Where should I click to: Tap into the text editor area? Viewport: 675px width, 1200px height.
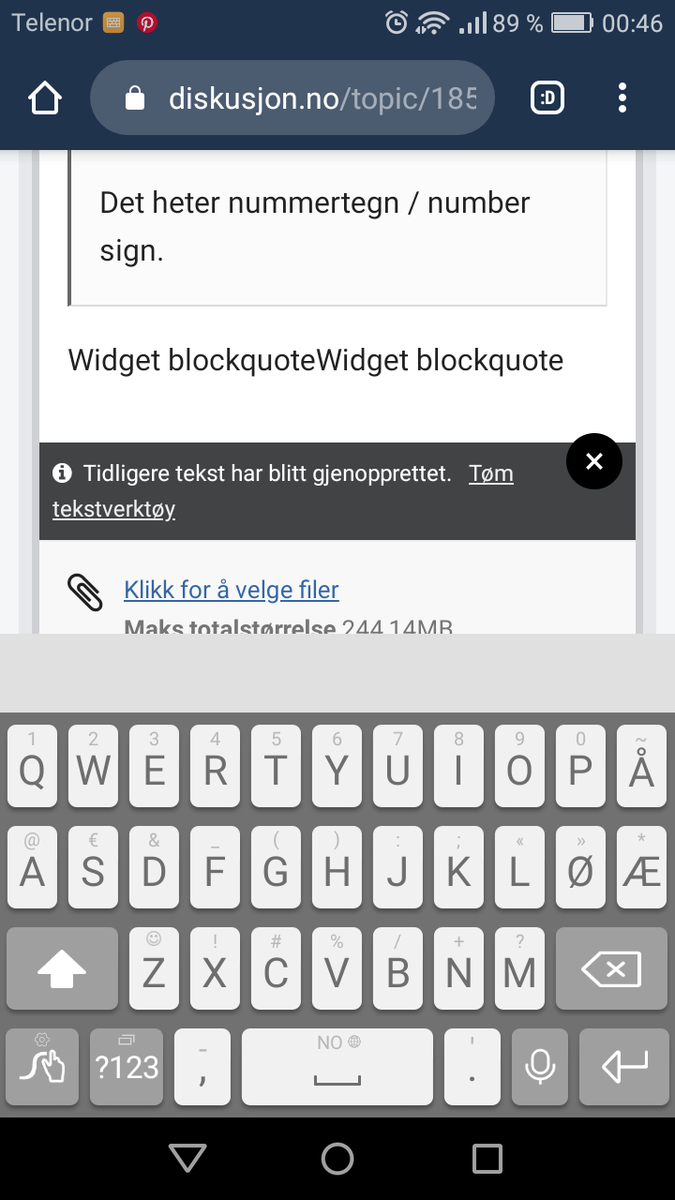point(337,290)
